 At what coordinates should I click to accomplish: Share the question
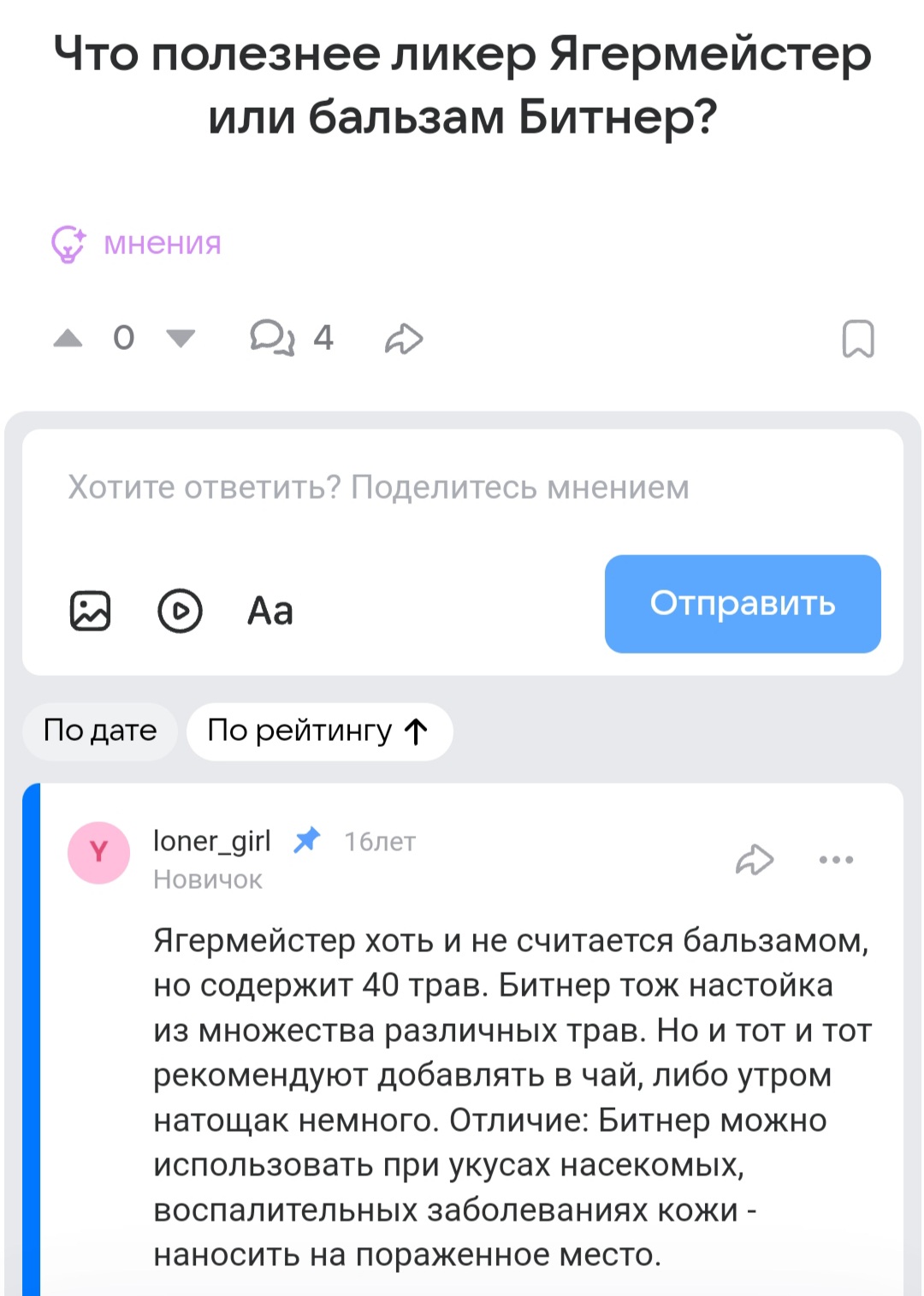[x=404, y=339]
